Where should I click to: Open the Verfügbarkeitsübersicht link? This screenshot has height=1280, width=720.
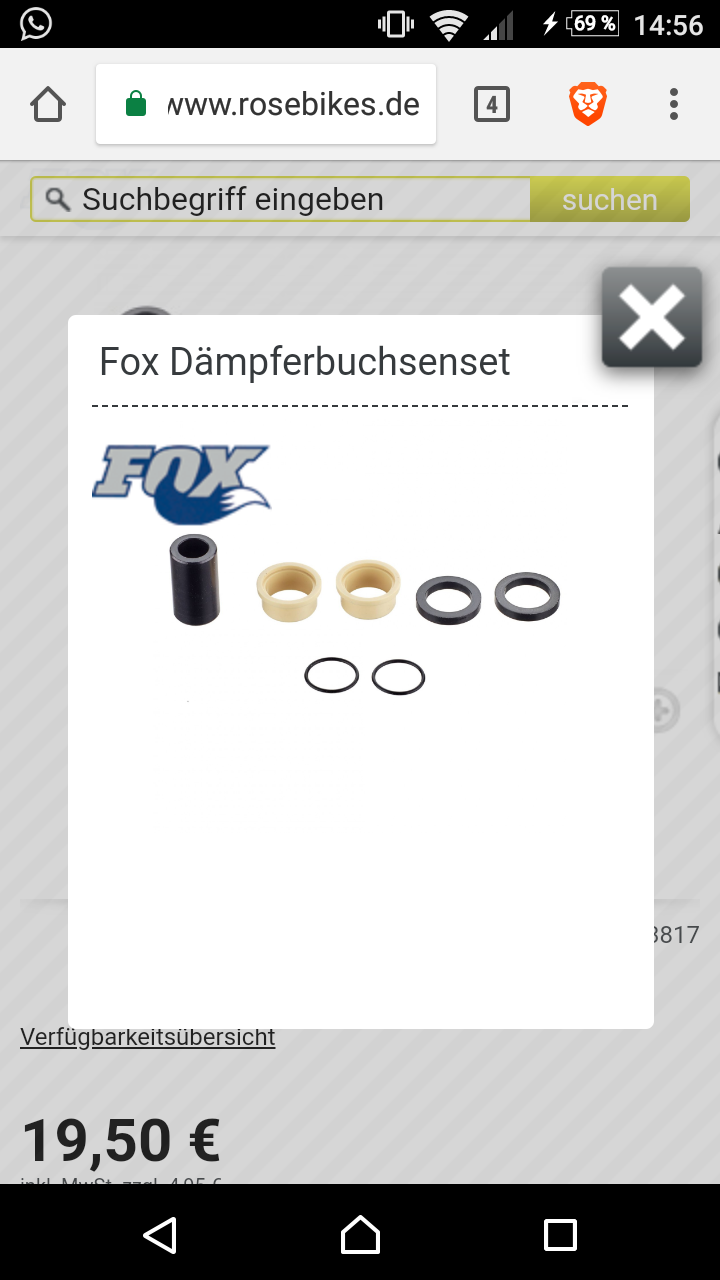[147, 1037]
